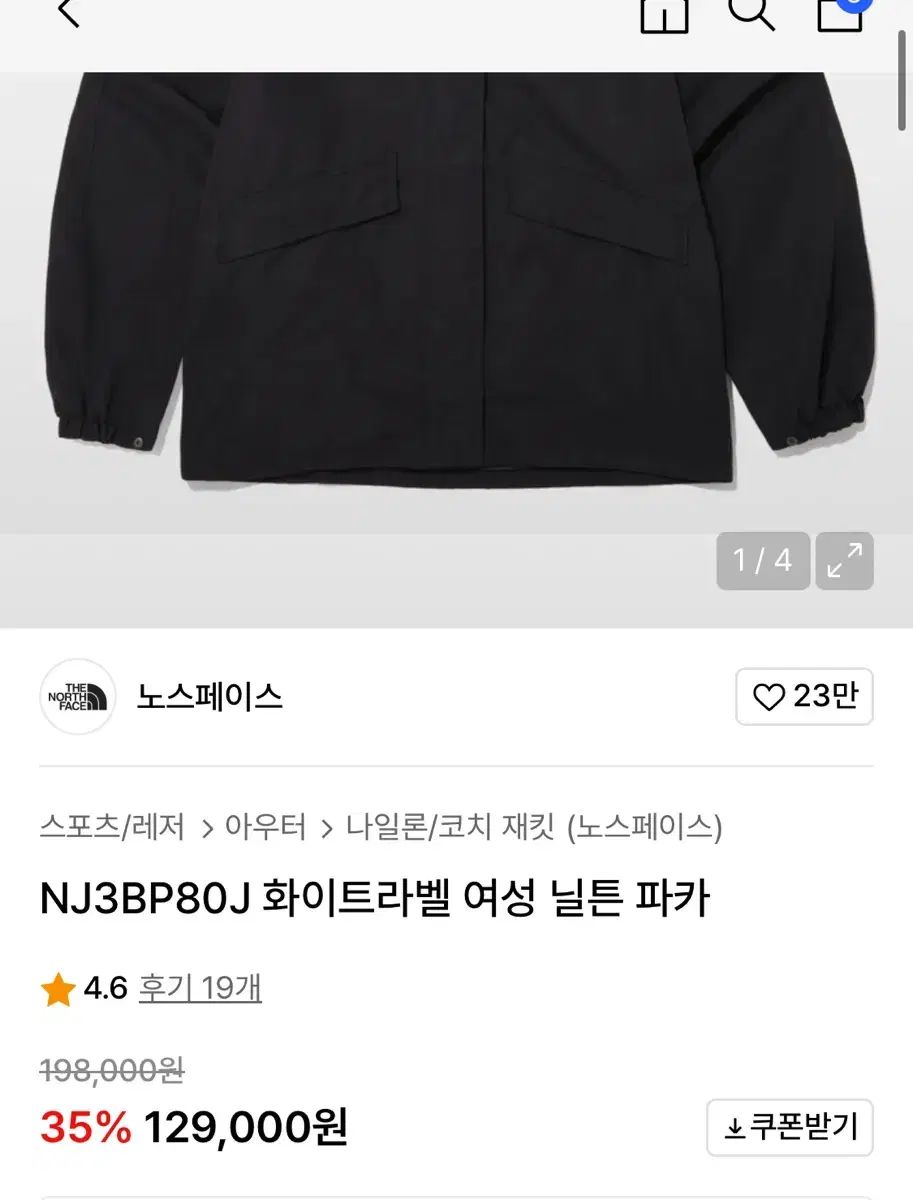Open the search magnifier
Viewport: 913px width, 1200px height.
pos(752,12)
